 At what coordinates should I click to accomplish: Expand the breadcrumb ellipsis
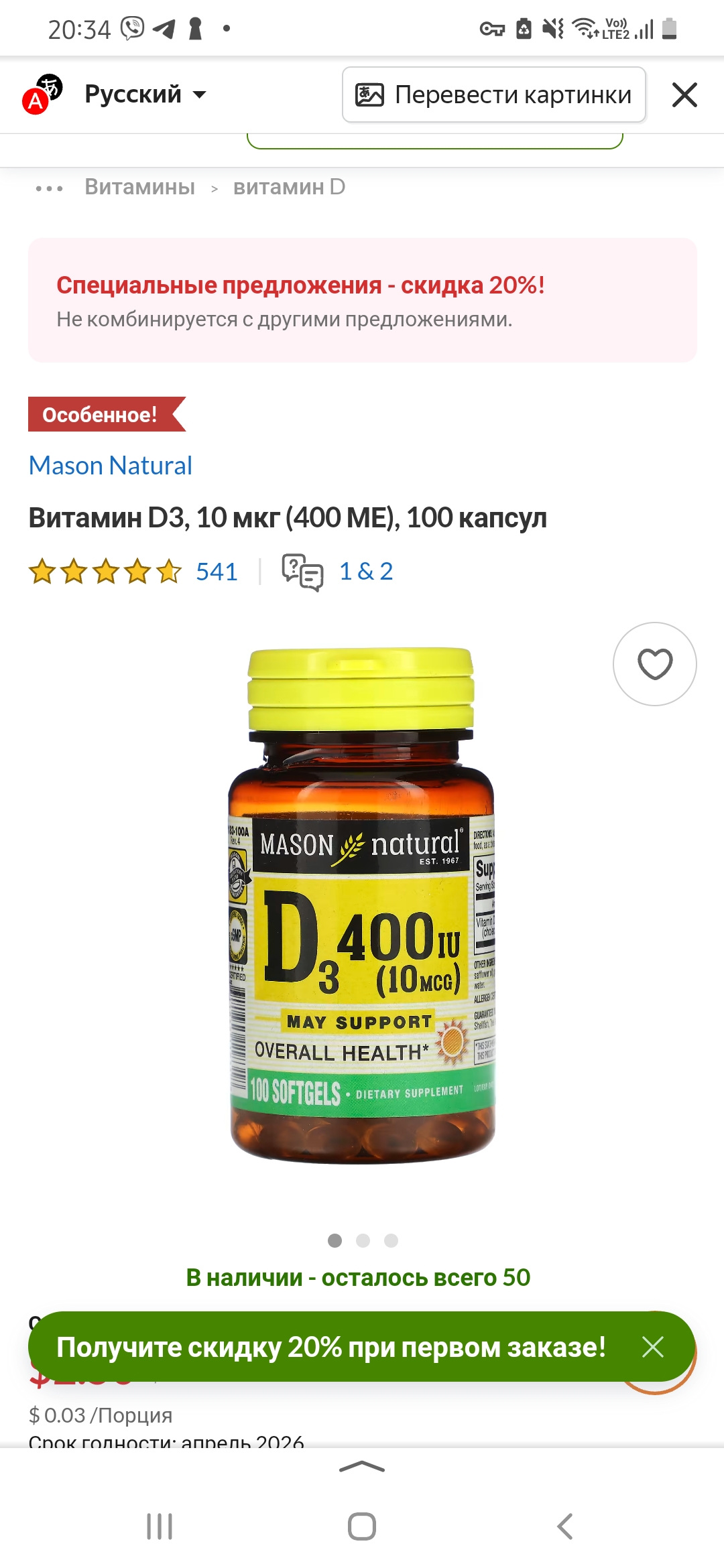click(x=49, y=188)
